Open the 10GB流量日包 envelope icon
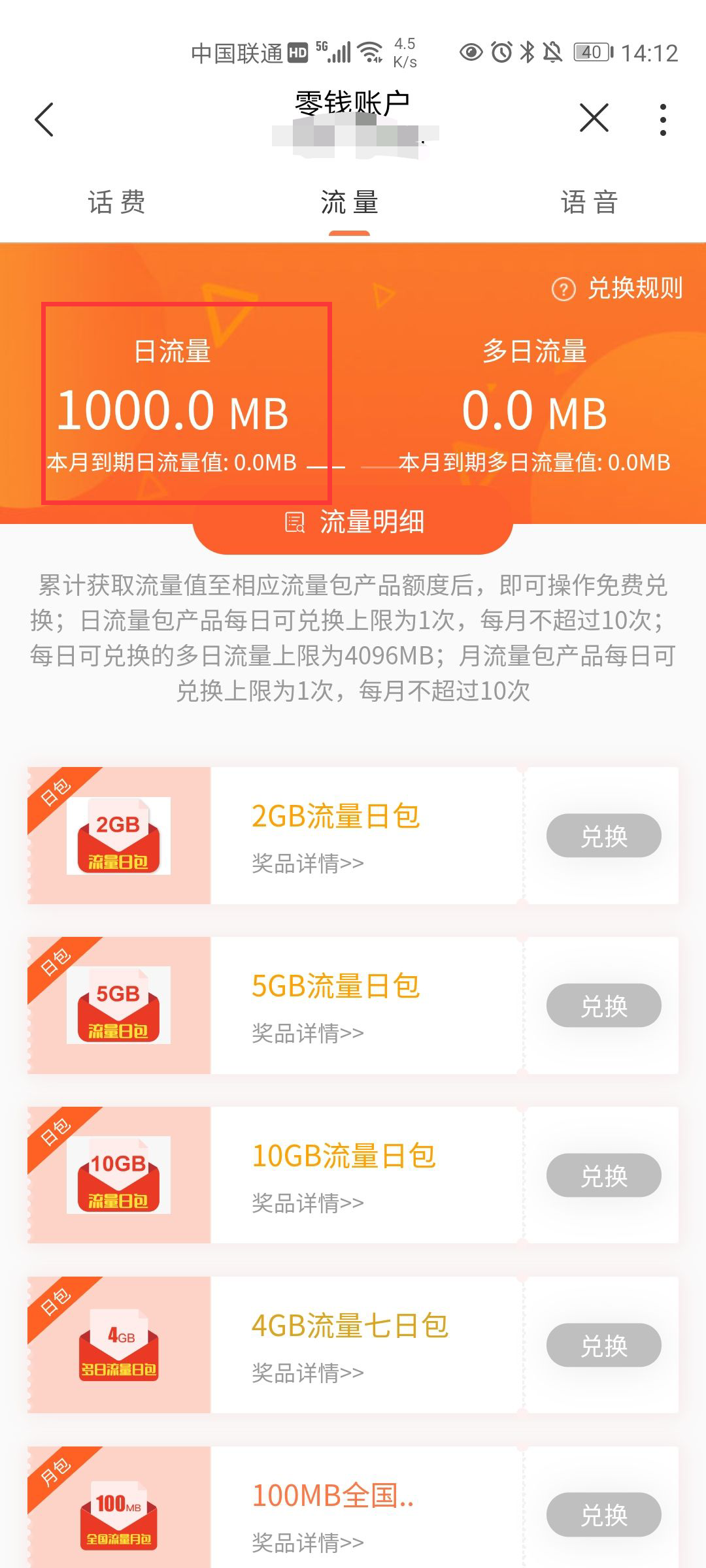 [x=120, y=1176]
